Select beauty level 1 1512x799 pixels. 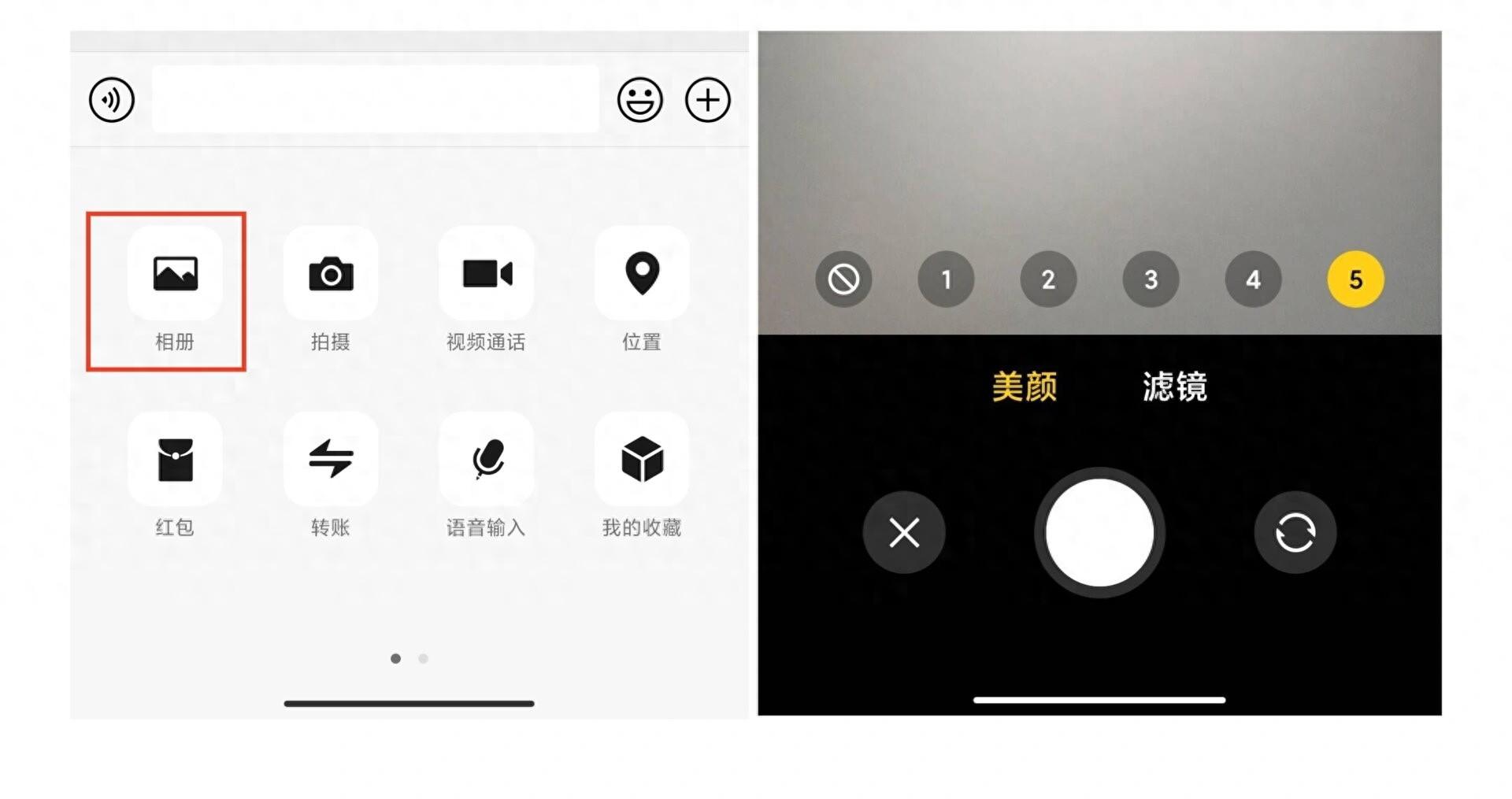point(946,279)
